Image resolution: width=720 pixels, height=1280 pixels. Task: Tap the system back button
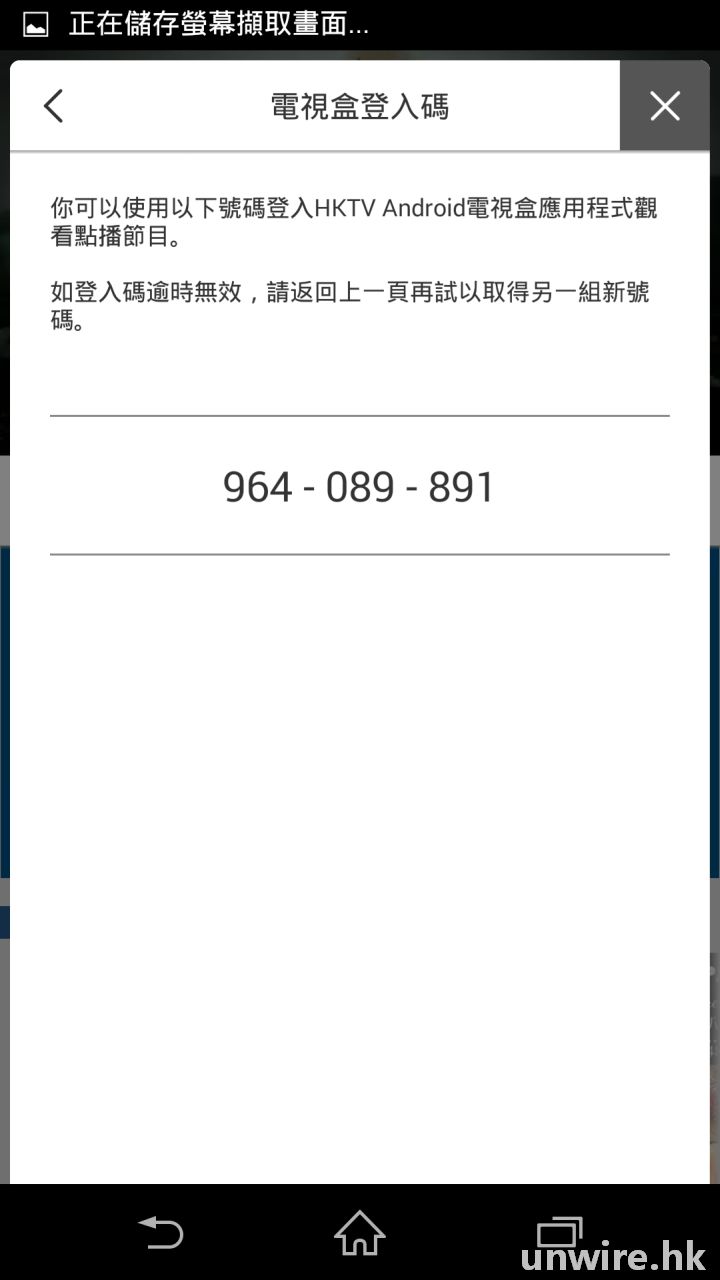(160, 1232)
